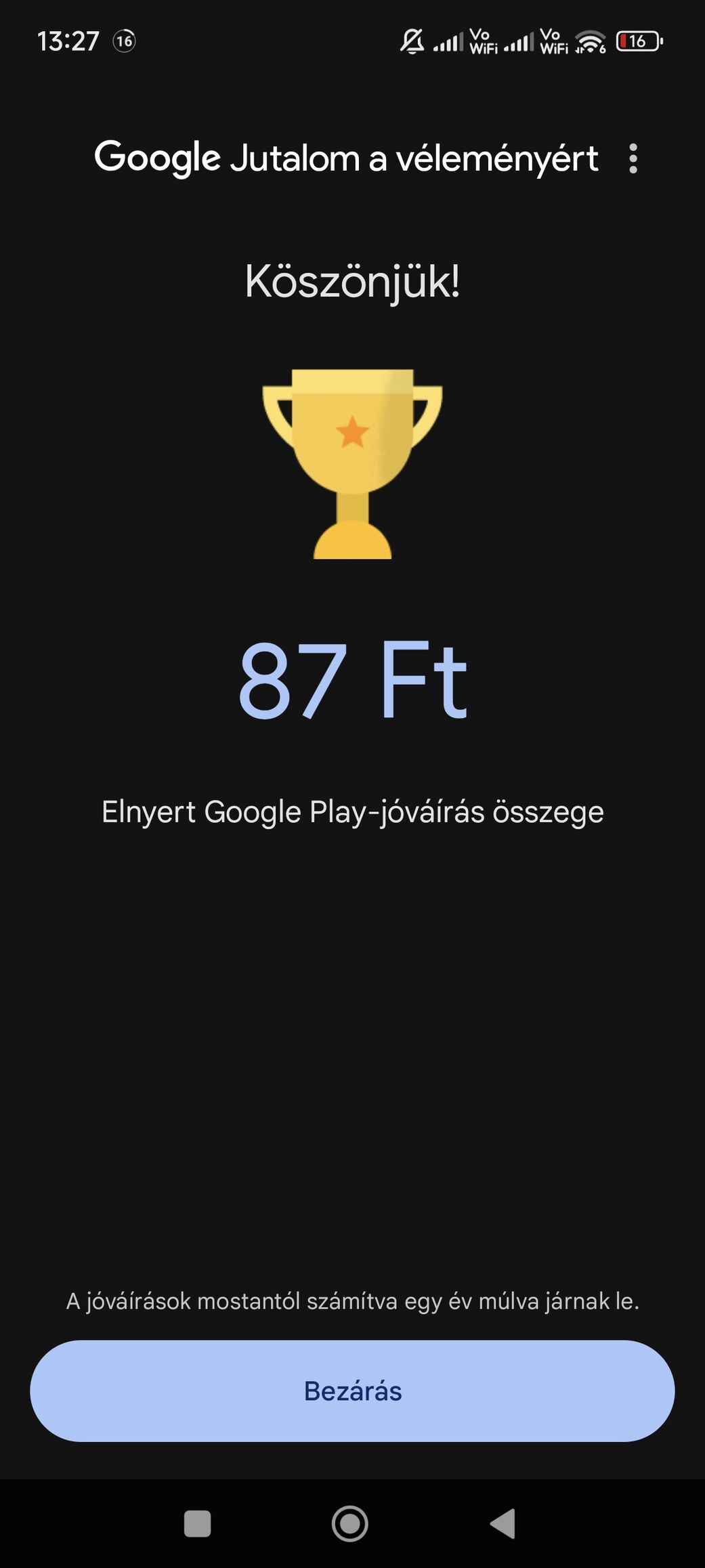Go to the home screen
Image resolution: width=705 pixels, height=1568 pixels.
350,1524
